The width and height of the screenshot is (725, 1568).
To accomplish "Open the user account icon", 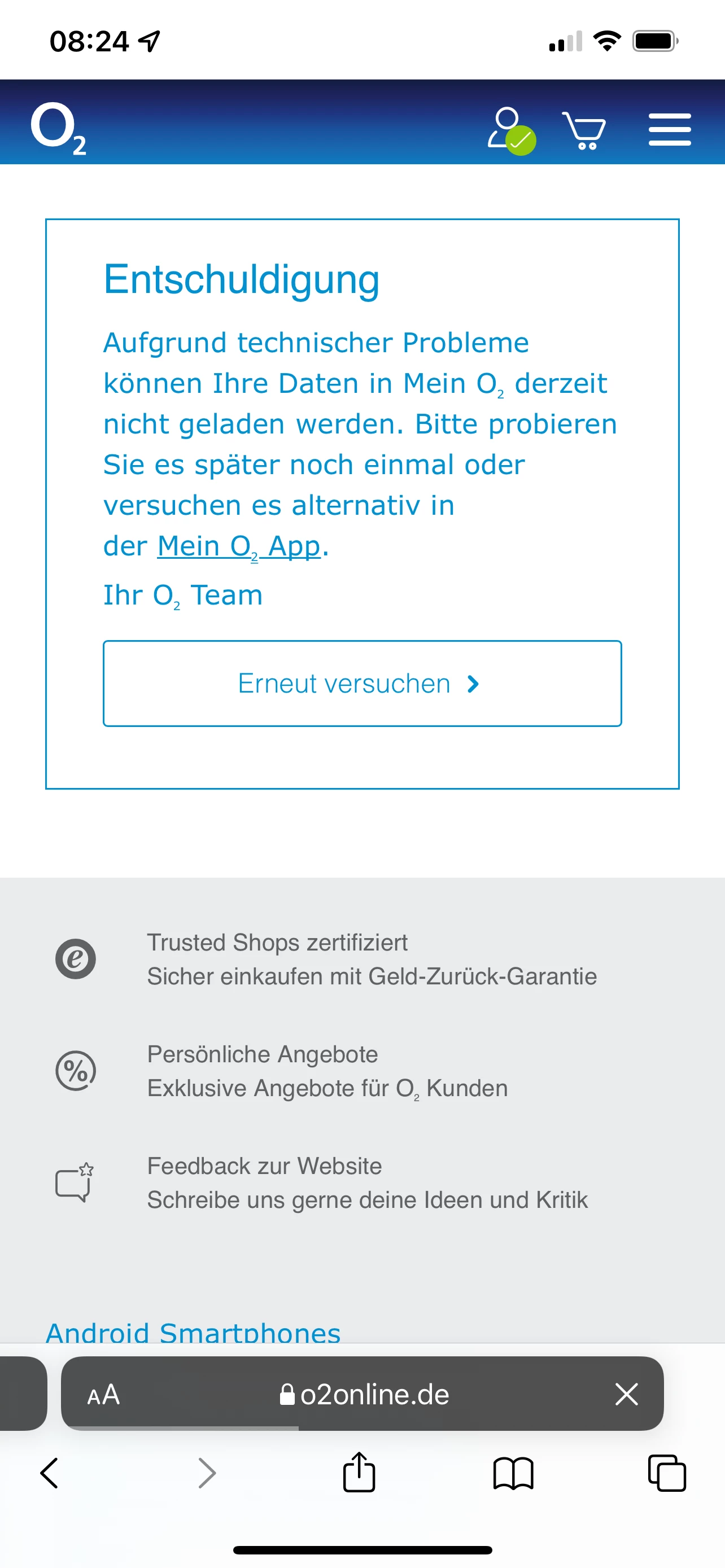I will pos(509,129).
